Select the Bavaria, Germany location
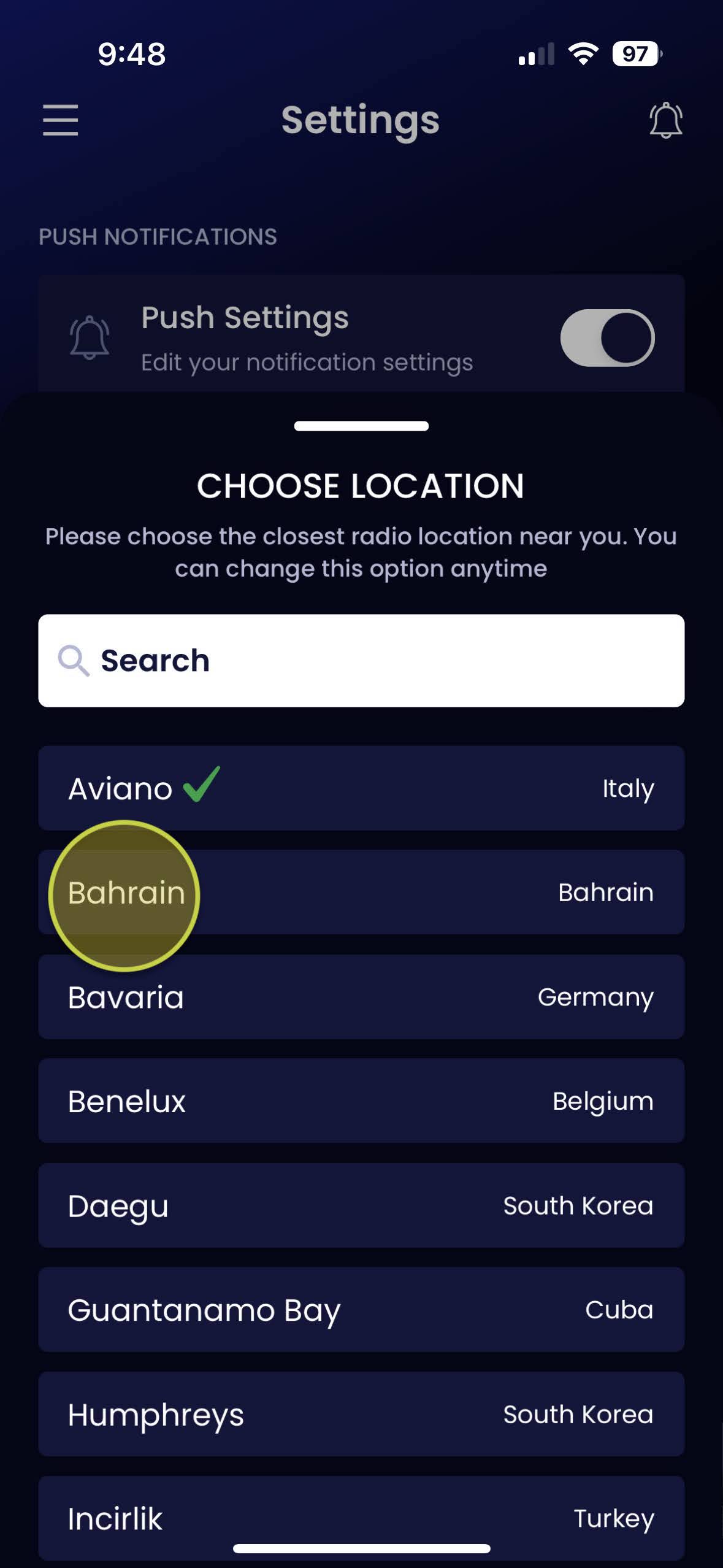723x1568 pixels. (361, 997)
